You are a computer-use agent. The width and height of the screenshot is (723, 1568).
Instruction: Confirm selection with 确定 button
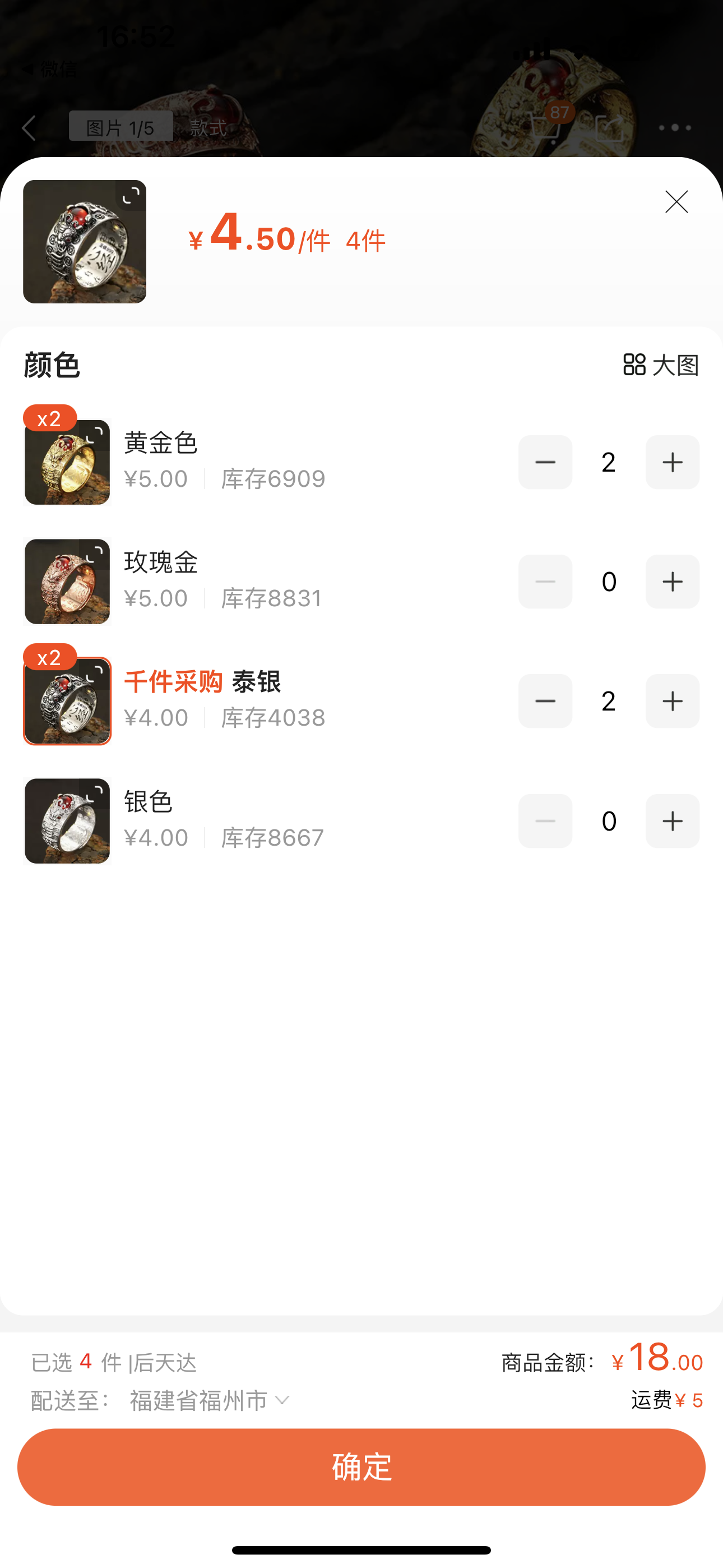click(361, 1467)
